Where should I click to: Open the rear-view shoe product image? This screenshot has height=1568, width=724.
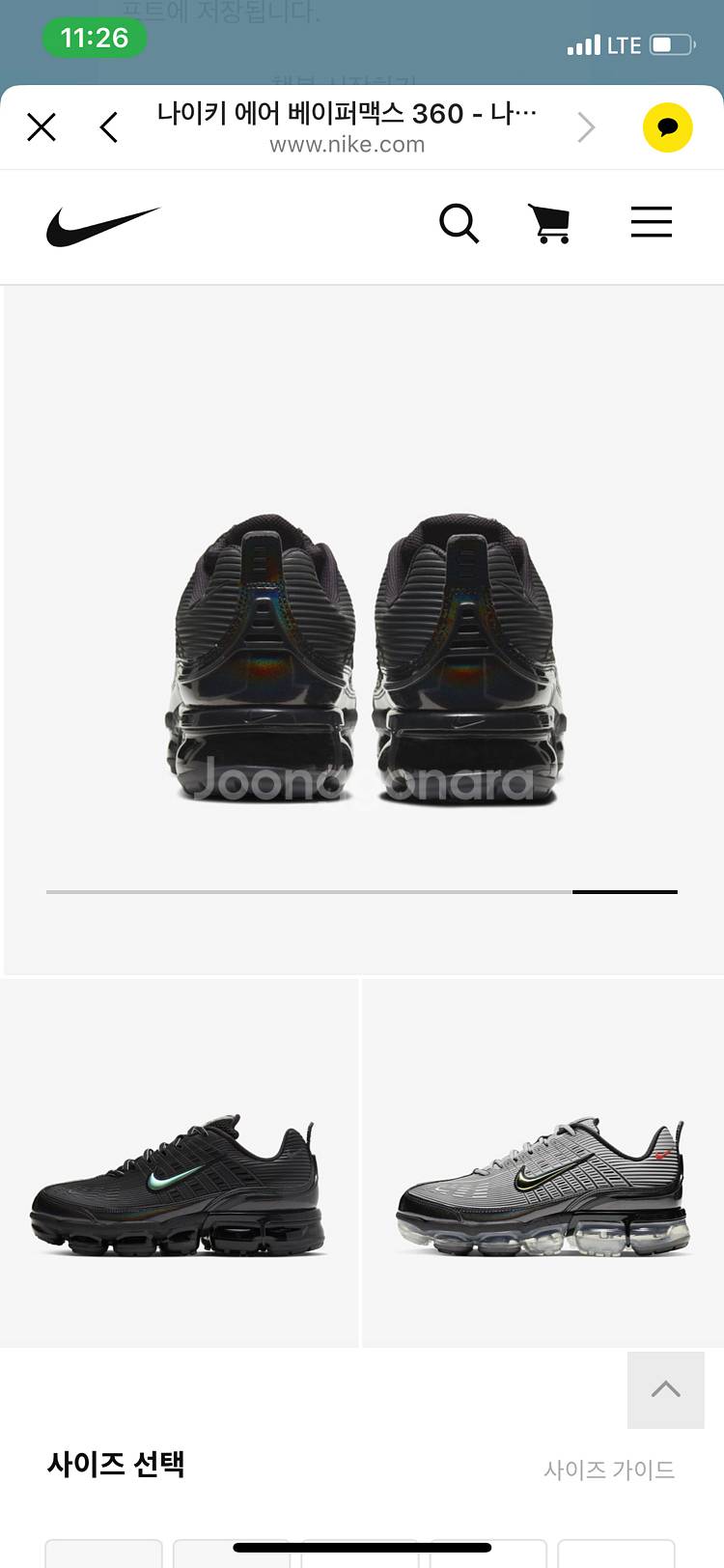364,657
